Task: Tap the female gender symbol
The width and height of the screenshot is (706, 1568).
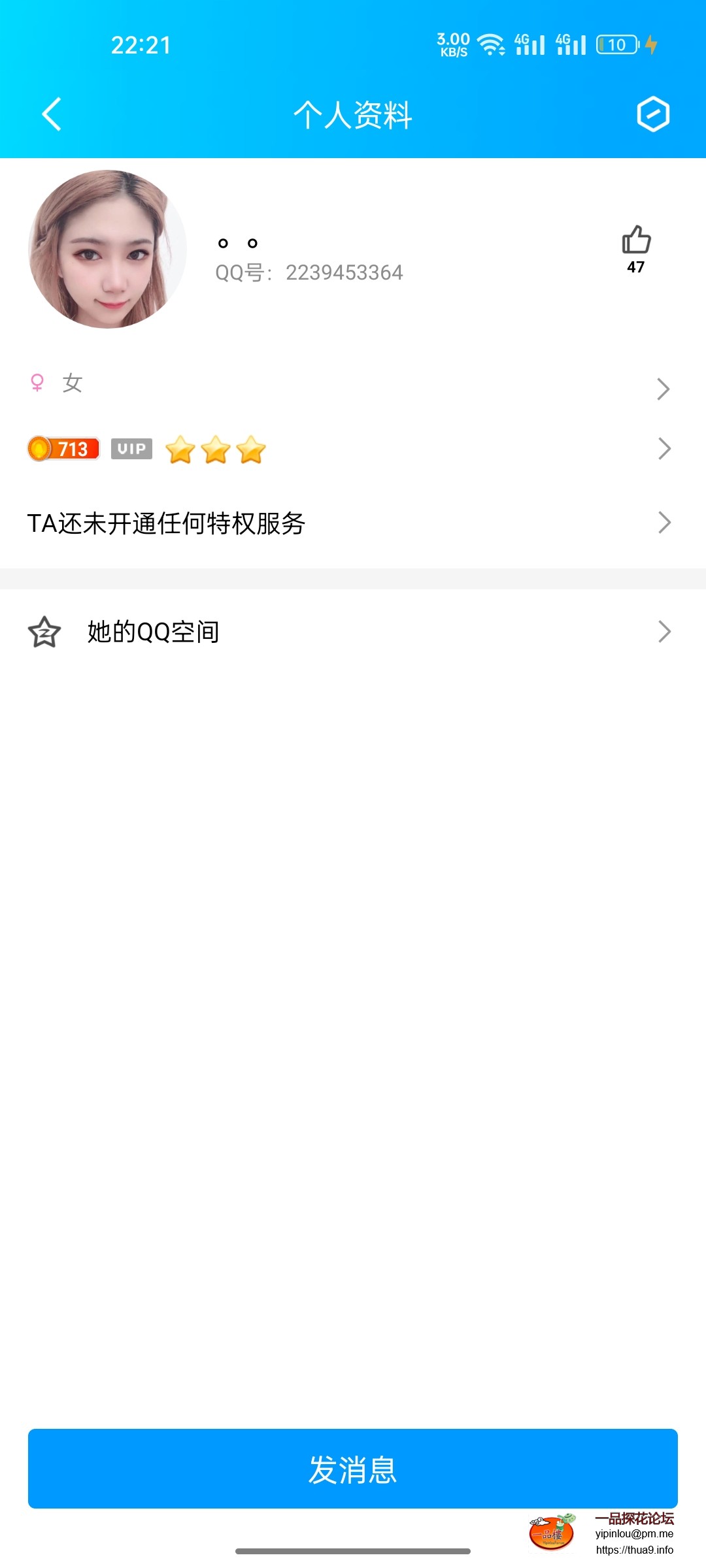Action: pos(37,384)
